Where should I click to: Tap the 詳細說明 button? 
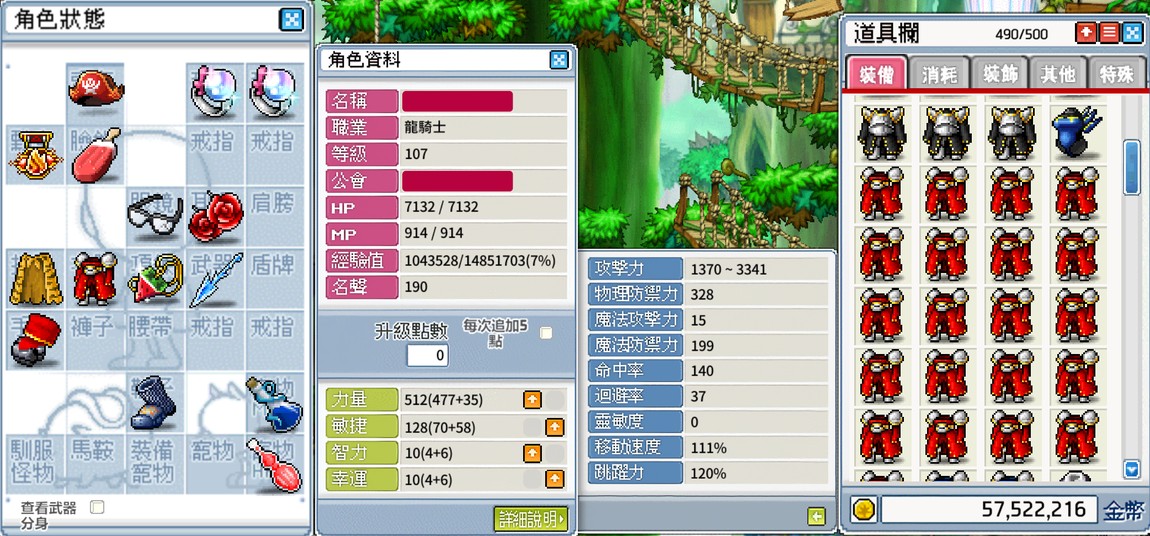pos(531,518)
